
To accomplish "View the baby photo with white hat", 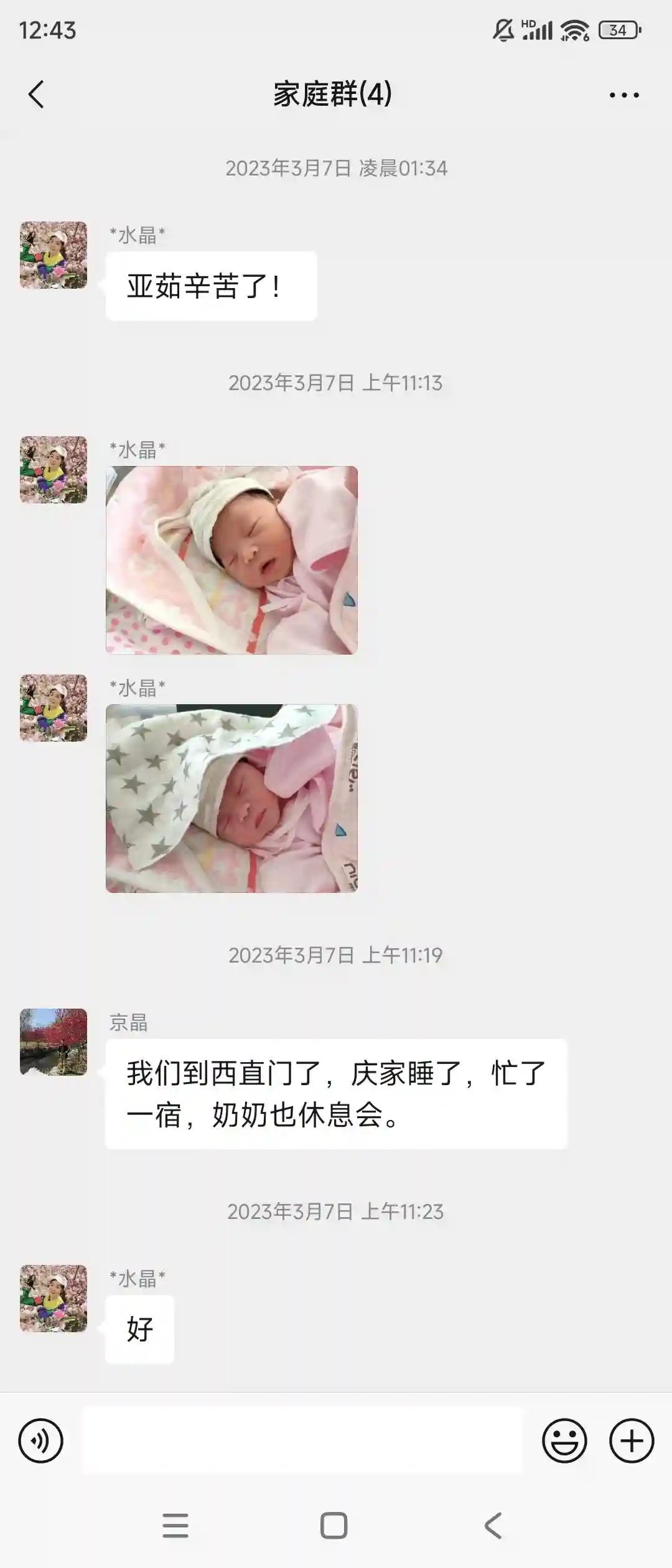I will (231, 560).
